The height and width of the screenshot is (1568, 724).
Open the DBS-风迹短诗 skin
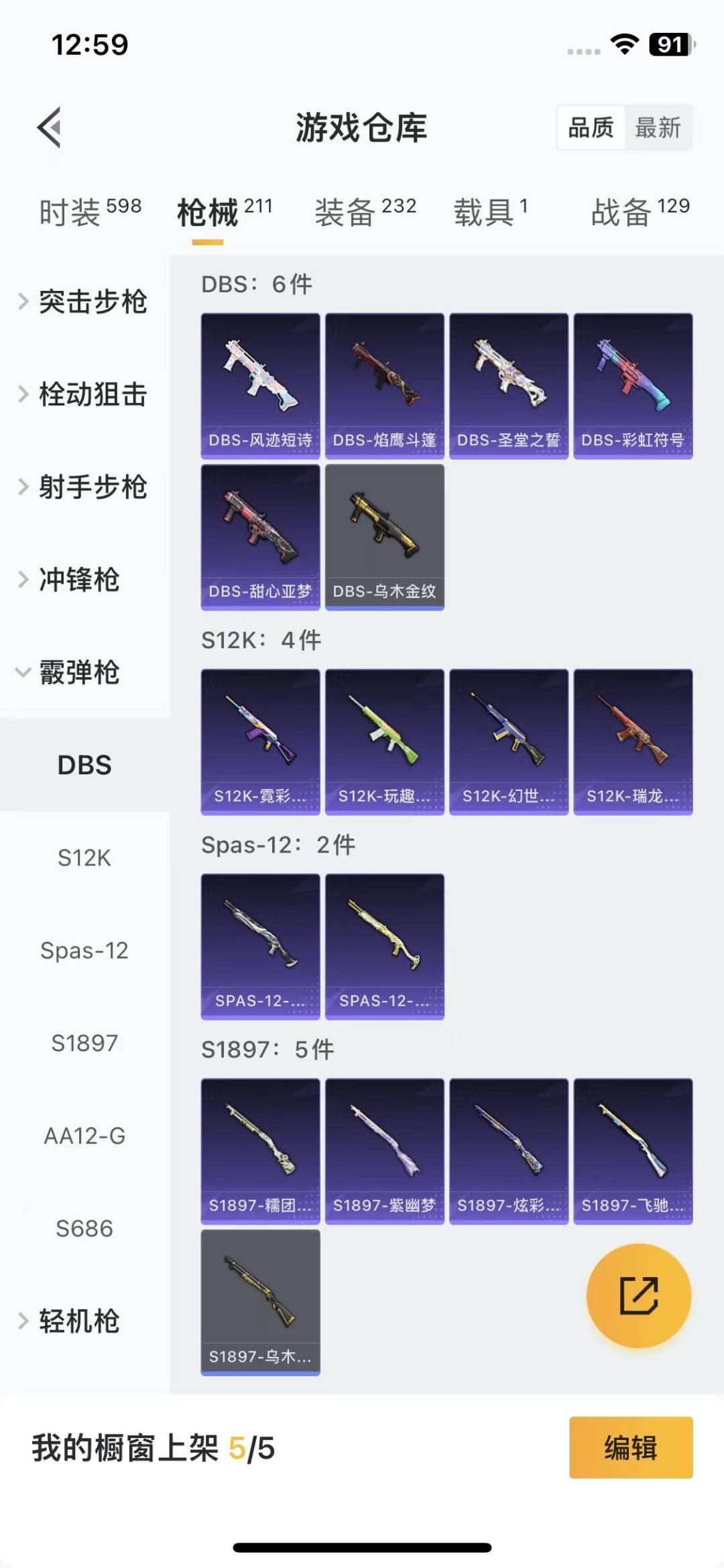[260, 385]
